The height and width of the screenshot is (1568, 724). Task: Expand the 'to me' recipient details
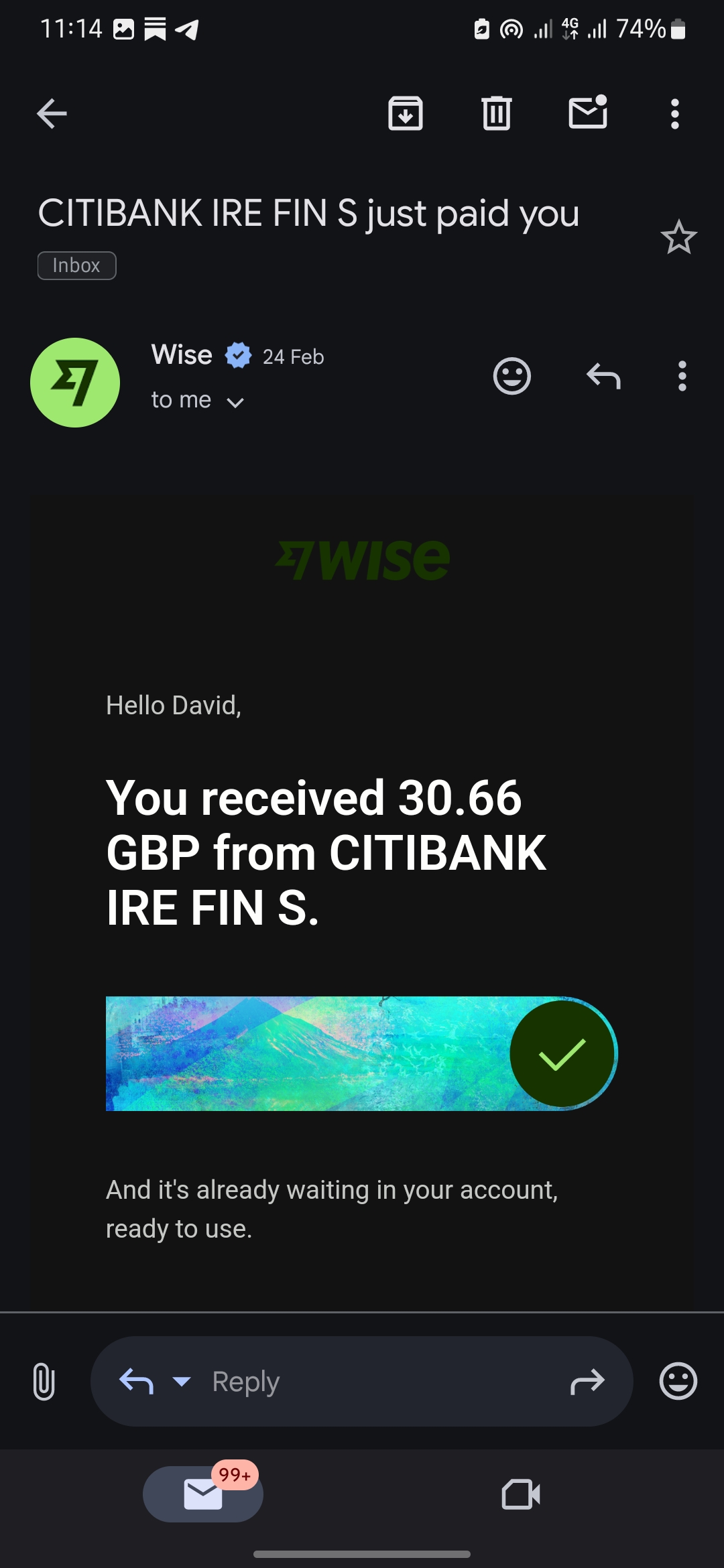tap(235, 402)
